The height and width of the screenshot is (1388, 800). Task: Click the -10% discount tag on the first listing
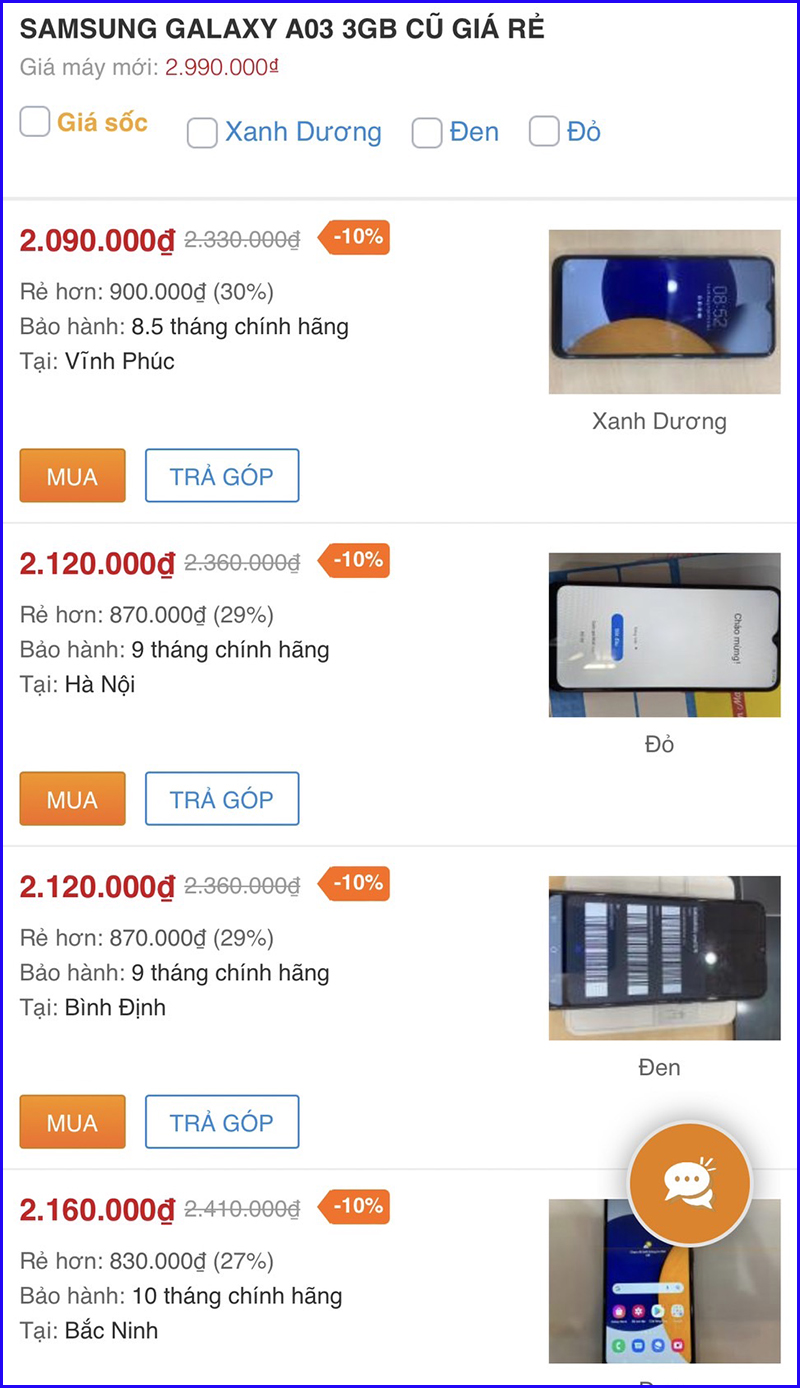click(x=355, y=237)
